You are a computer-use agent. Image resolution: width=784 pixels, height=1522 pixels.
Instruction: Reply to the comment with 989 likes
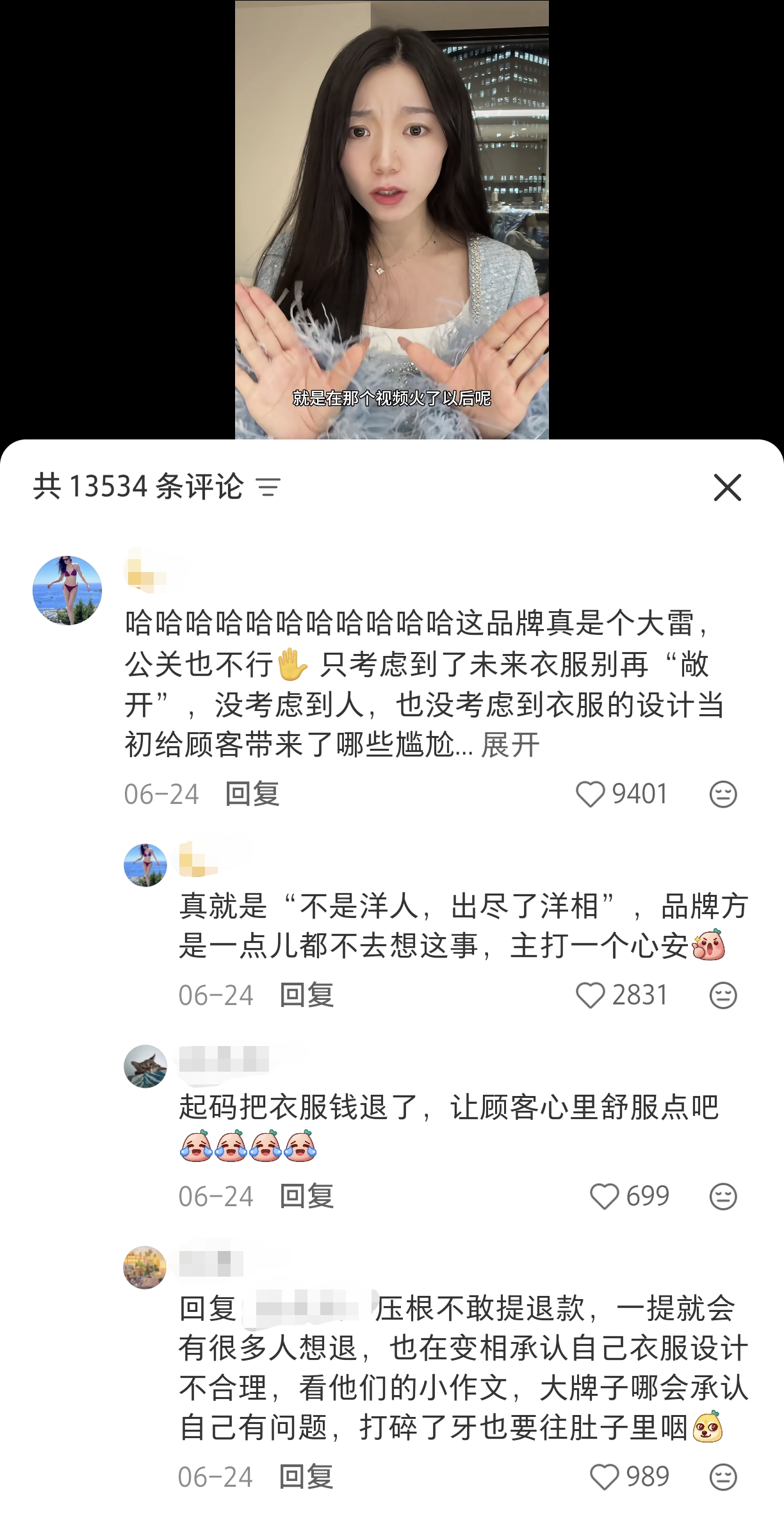(306, 1477)
